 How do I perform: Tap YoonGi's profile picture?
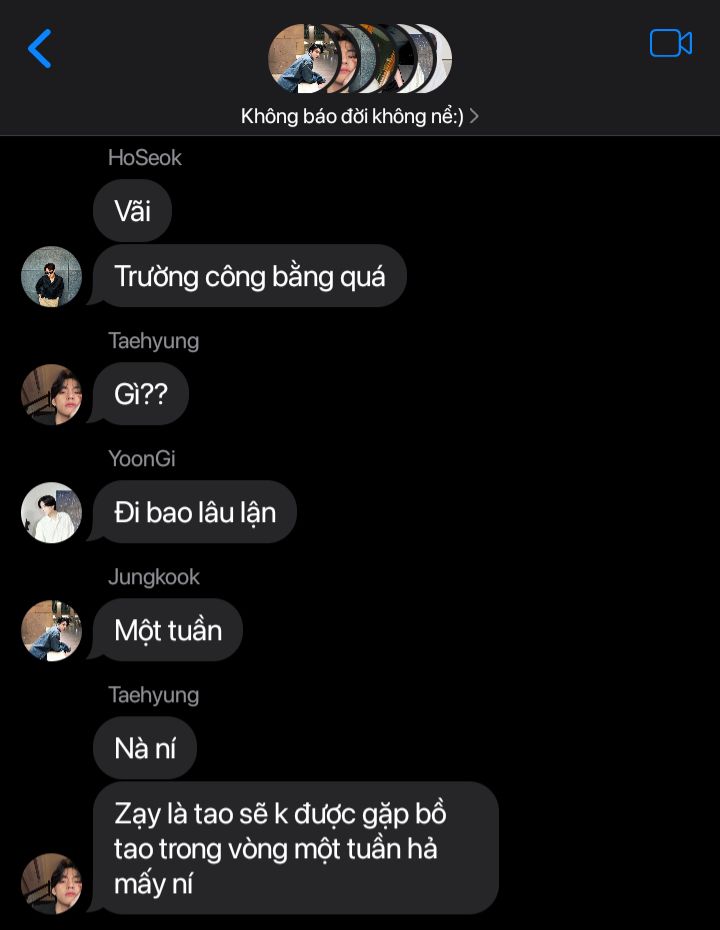[x=51, y=513]
